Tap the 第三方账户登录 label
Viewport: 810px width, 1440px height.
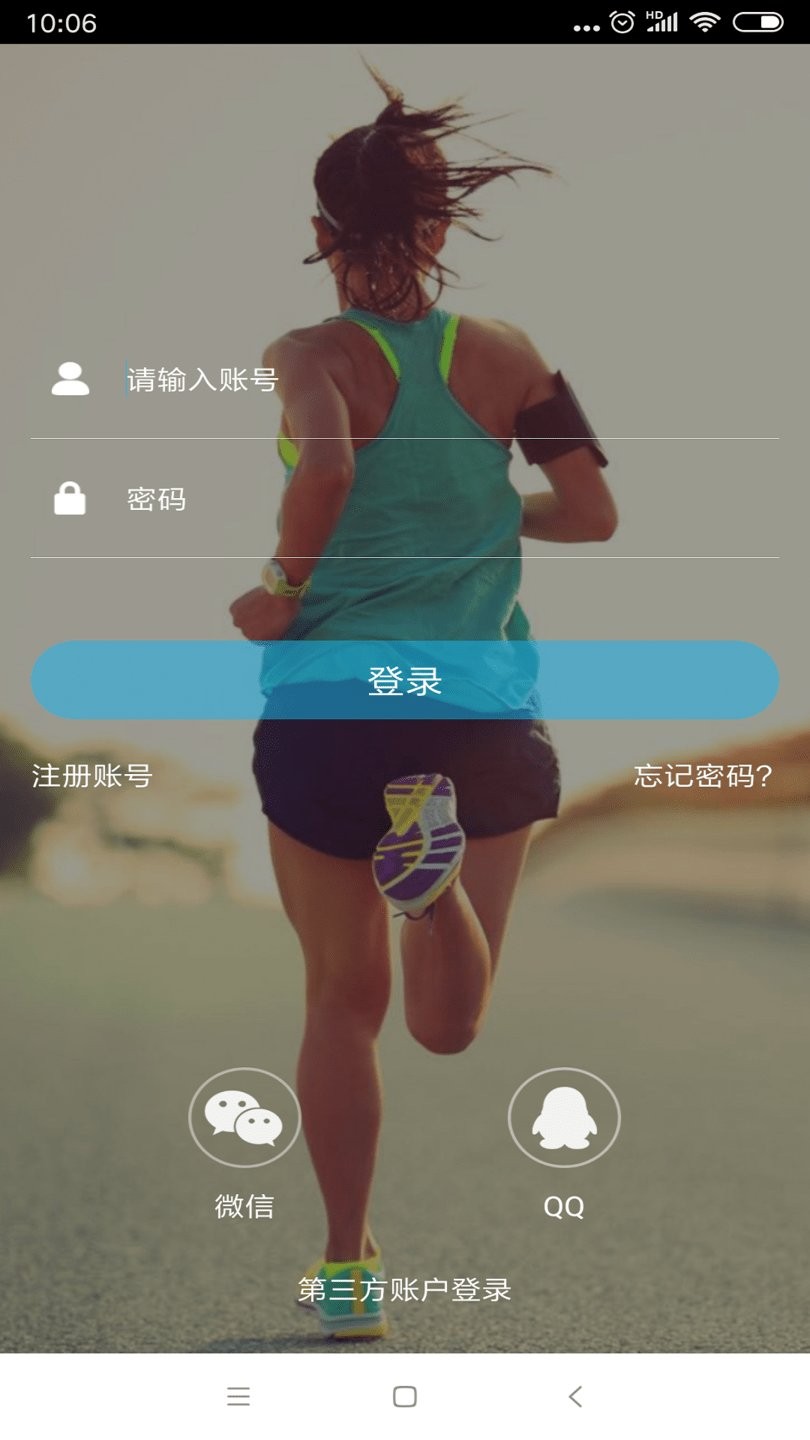tap(405, 1290)
